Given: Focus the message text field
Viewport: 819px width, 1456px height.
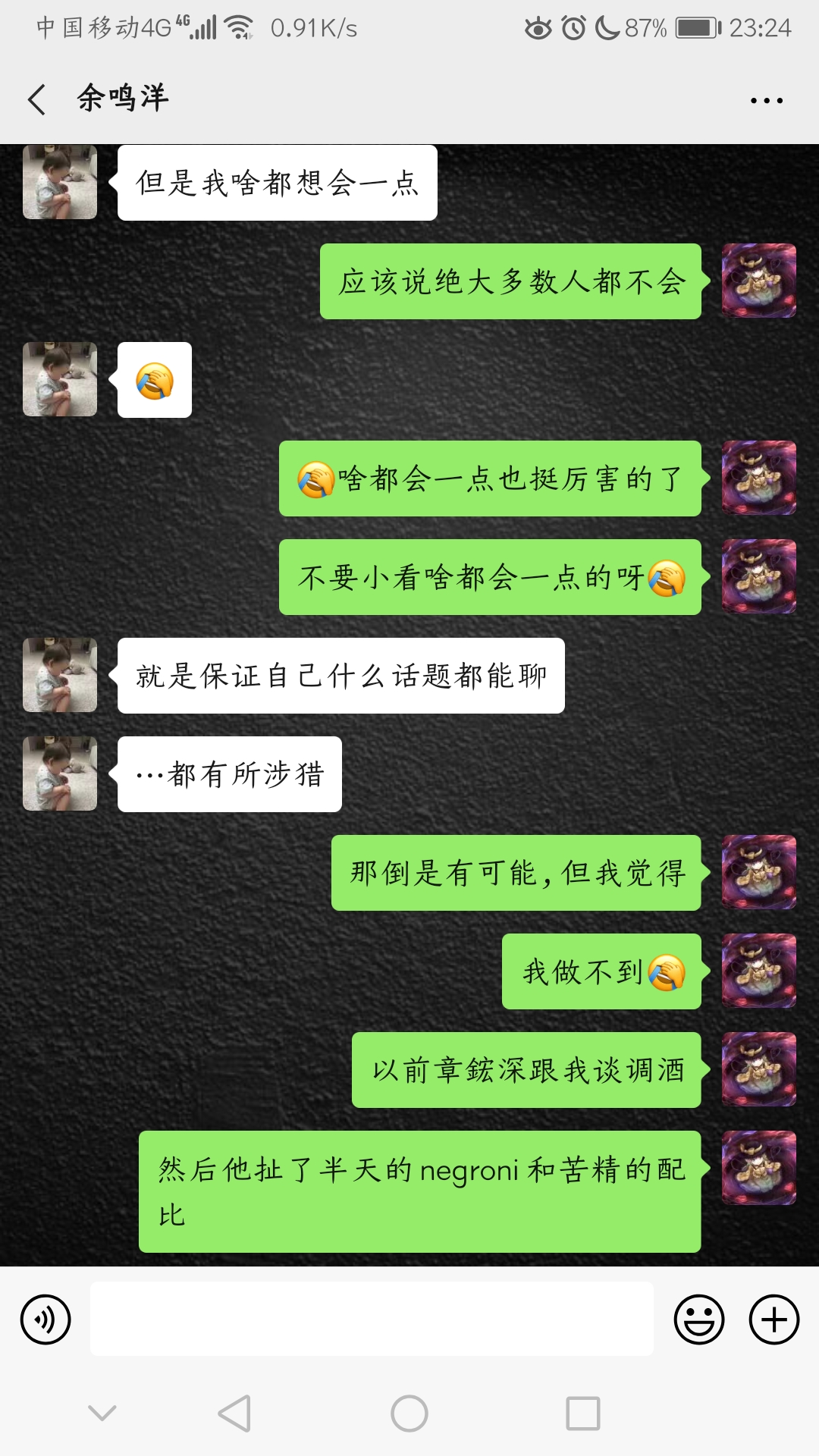Looking at the screenshot, I should [372, 1319].
